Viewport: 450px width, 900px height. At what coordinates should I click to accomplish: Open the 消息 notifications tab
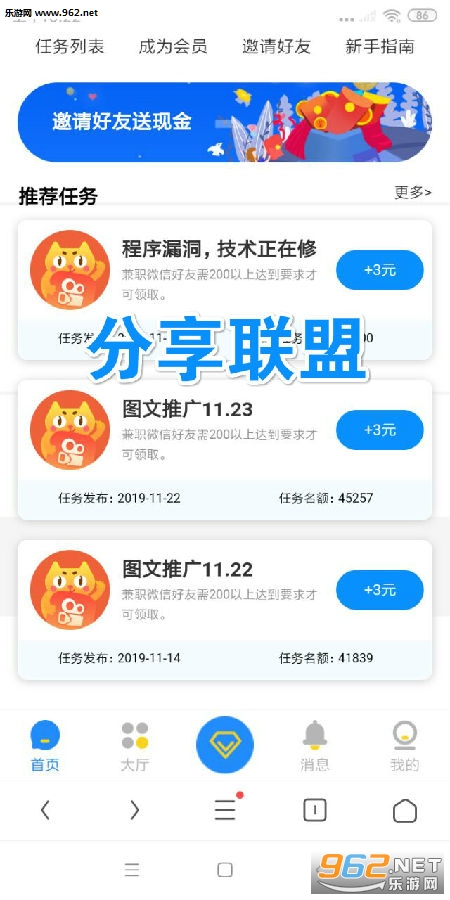(x=315, y=746)
